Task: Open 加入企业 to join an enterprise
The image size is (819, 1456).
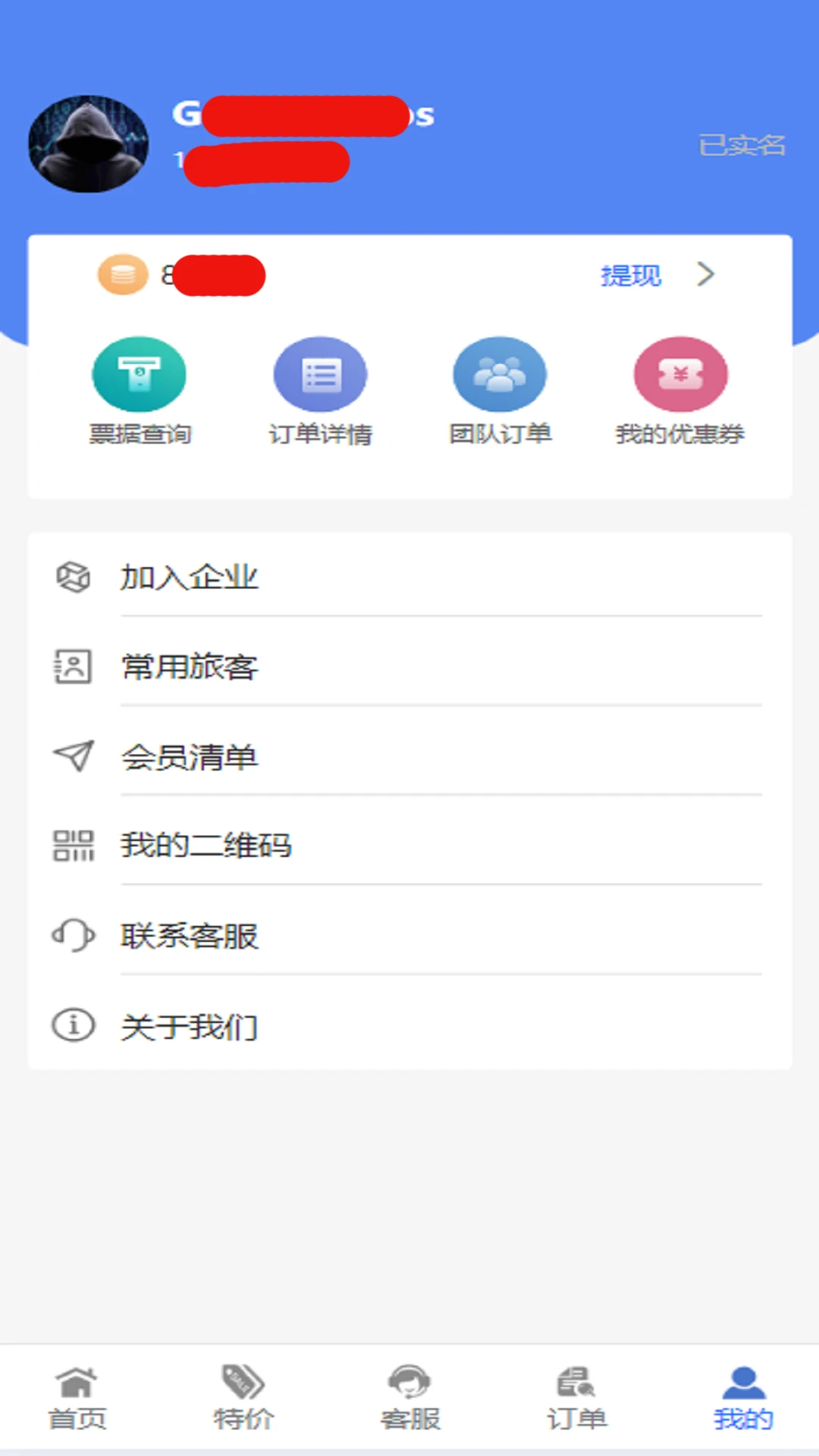Action: click(x=190, y=577)
